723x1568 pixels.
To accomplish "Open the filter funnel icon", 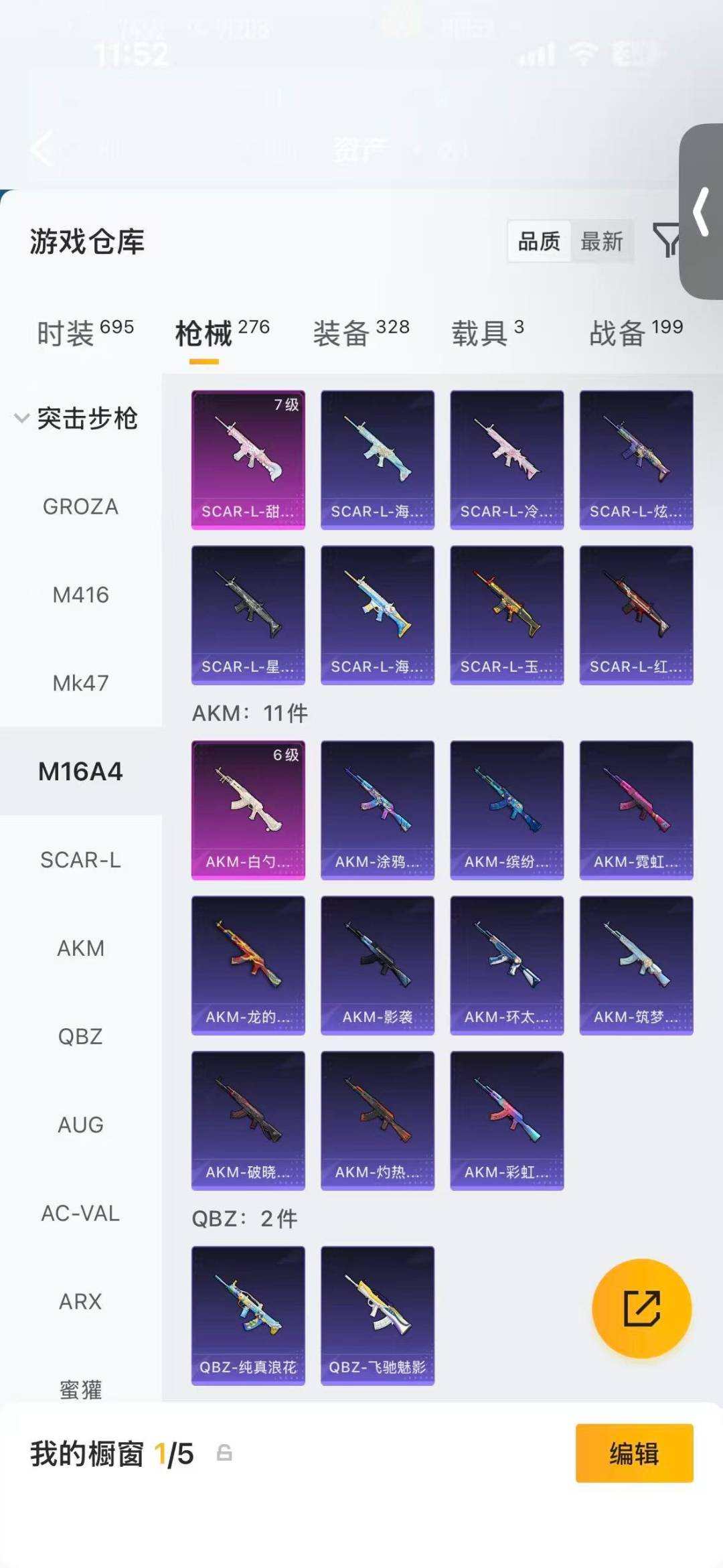I will point(666,240).
